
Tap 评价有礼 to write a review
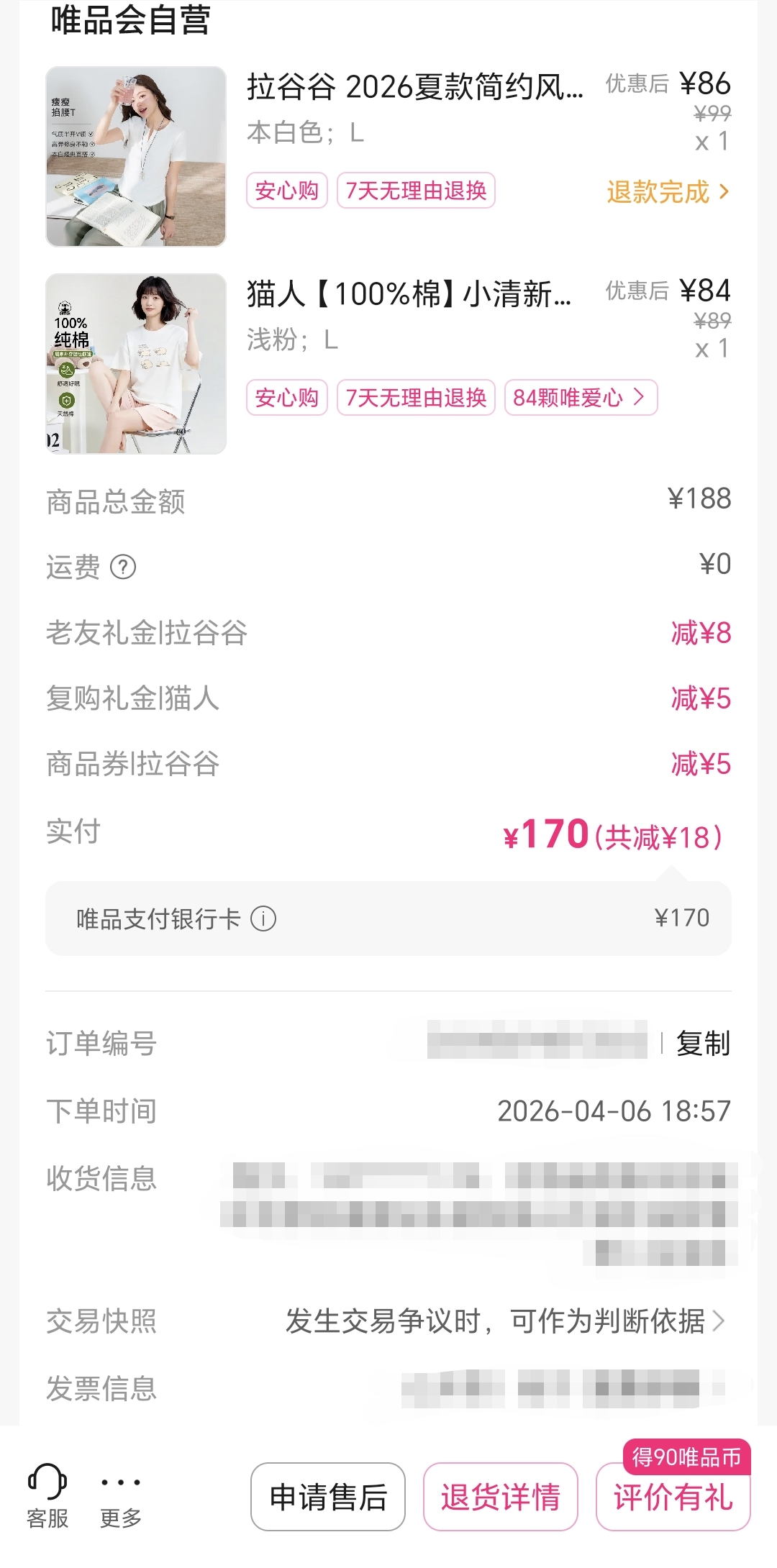coord(673,1497)
